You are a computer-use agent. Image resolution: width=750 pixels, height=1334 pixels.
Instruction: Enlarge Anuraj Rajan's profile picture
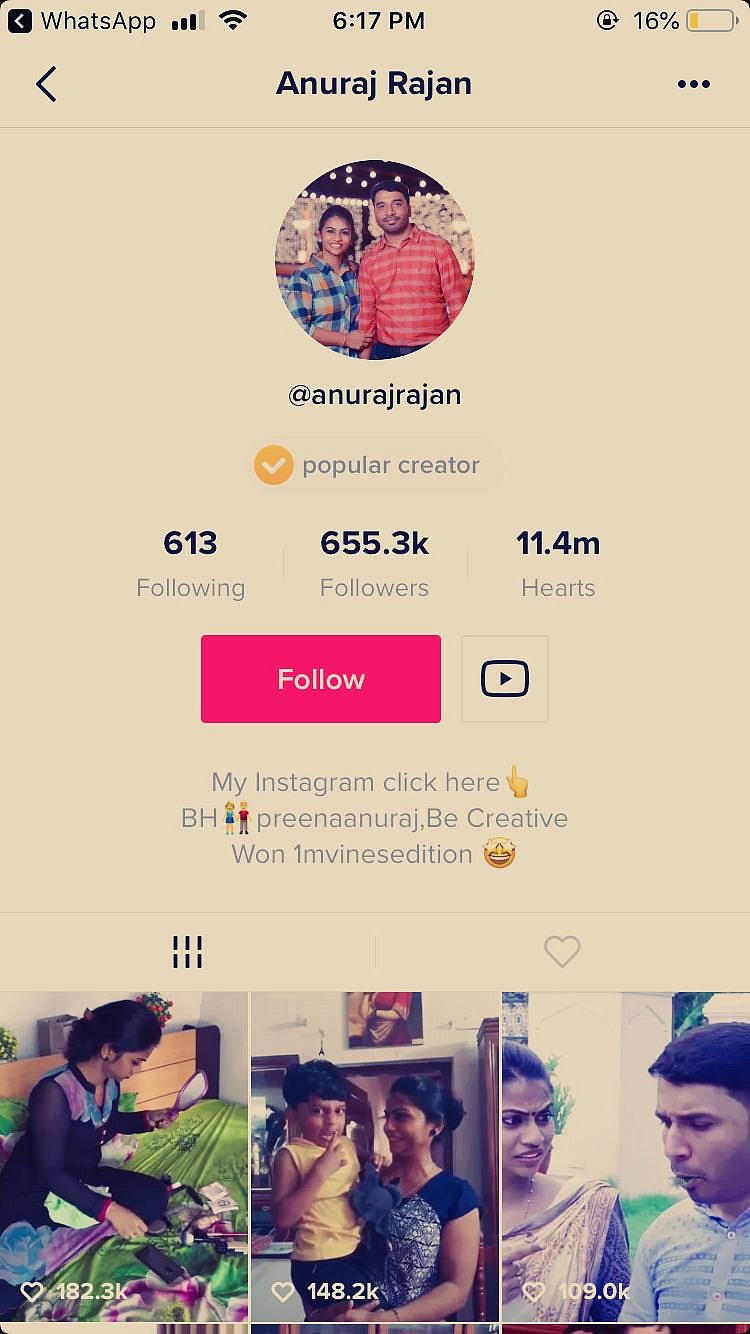[x=374, y=260]
